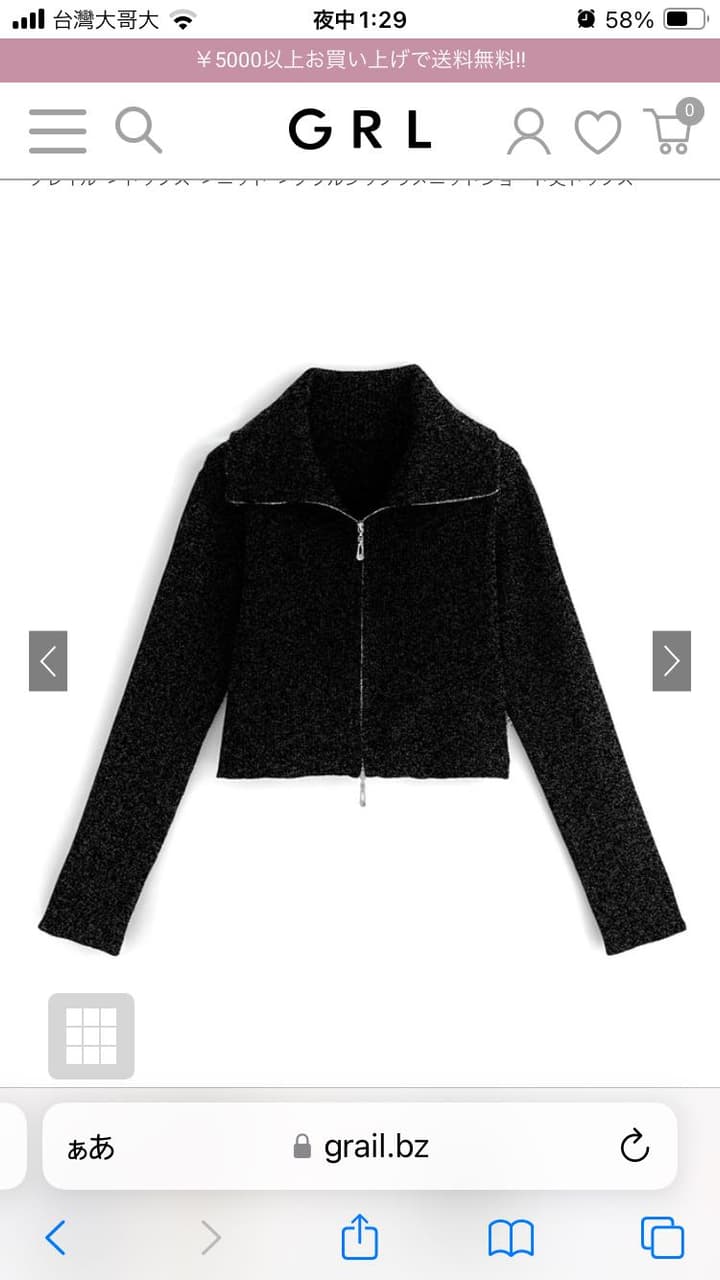The height and width of the screenshot is (1280, 720).
Task: Open the reader text size menu
Action: pos(91,1147)
